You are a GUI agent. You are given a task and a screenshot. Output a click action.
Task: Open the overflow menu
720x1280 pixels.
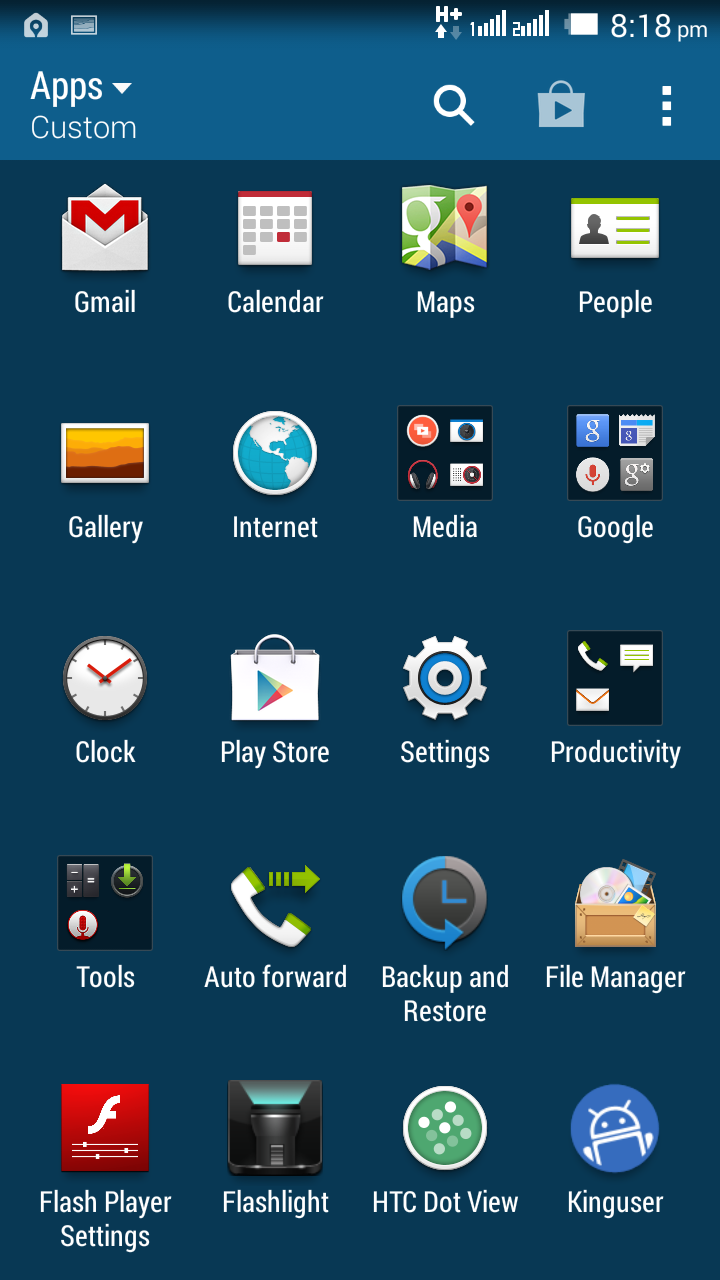(666, 105)
